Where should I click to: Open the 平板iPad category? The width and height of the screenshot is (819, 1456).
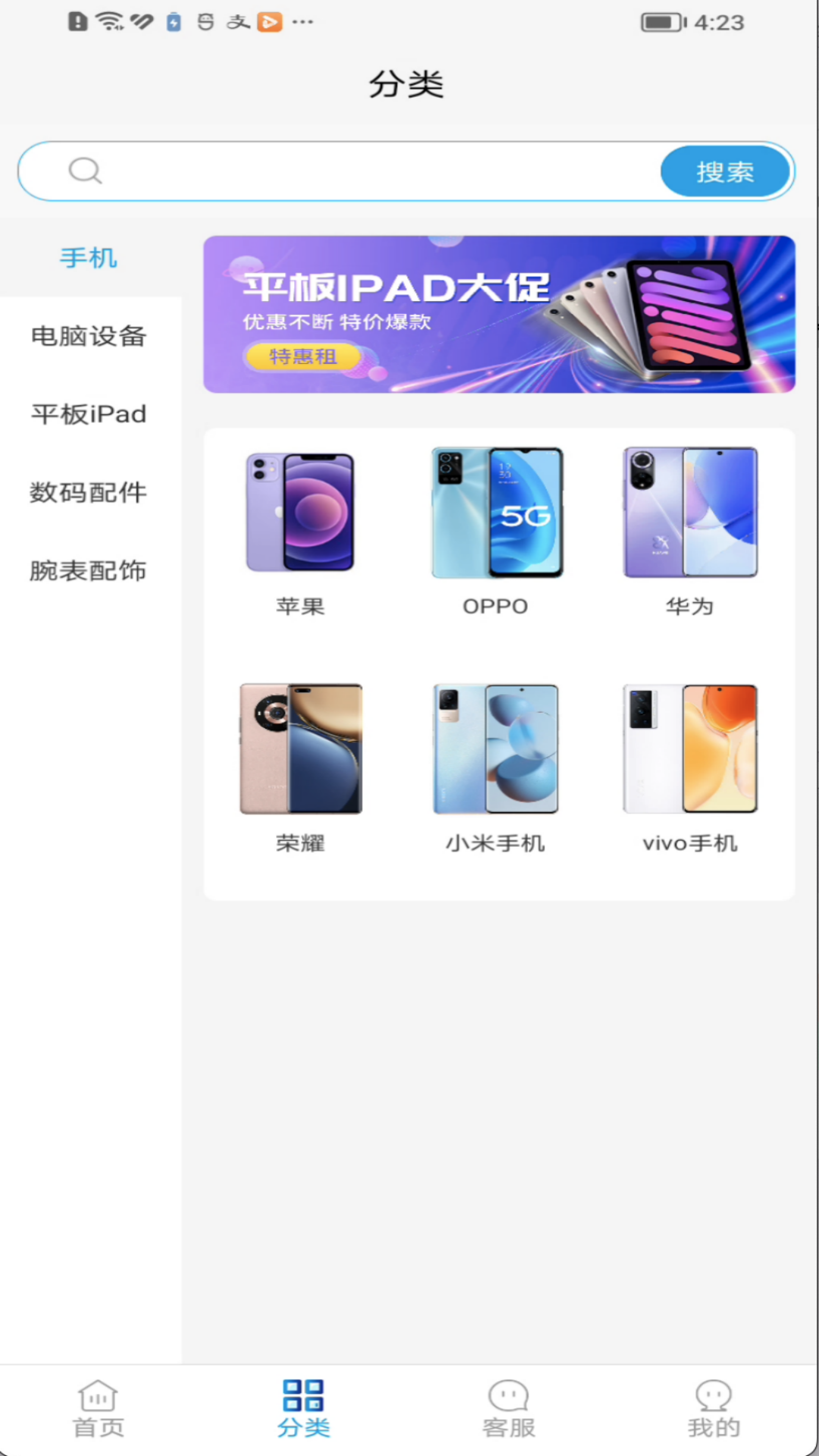tap(89, 414)
